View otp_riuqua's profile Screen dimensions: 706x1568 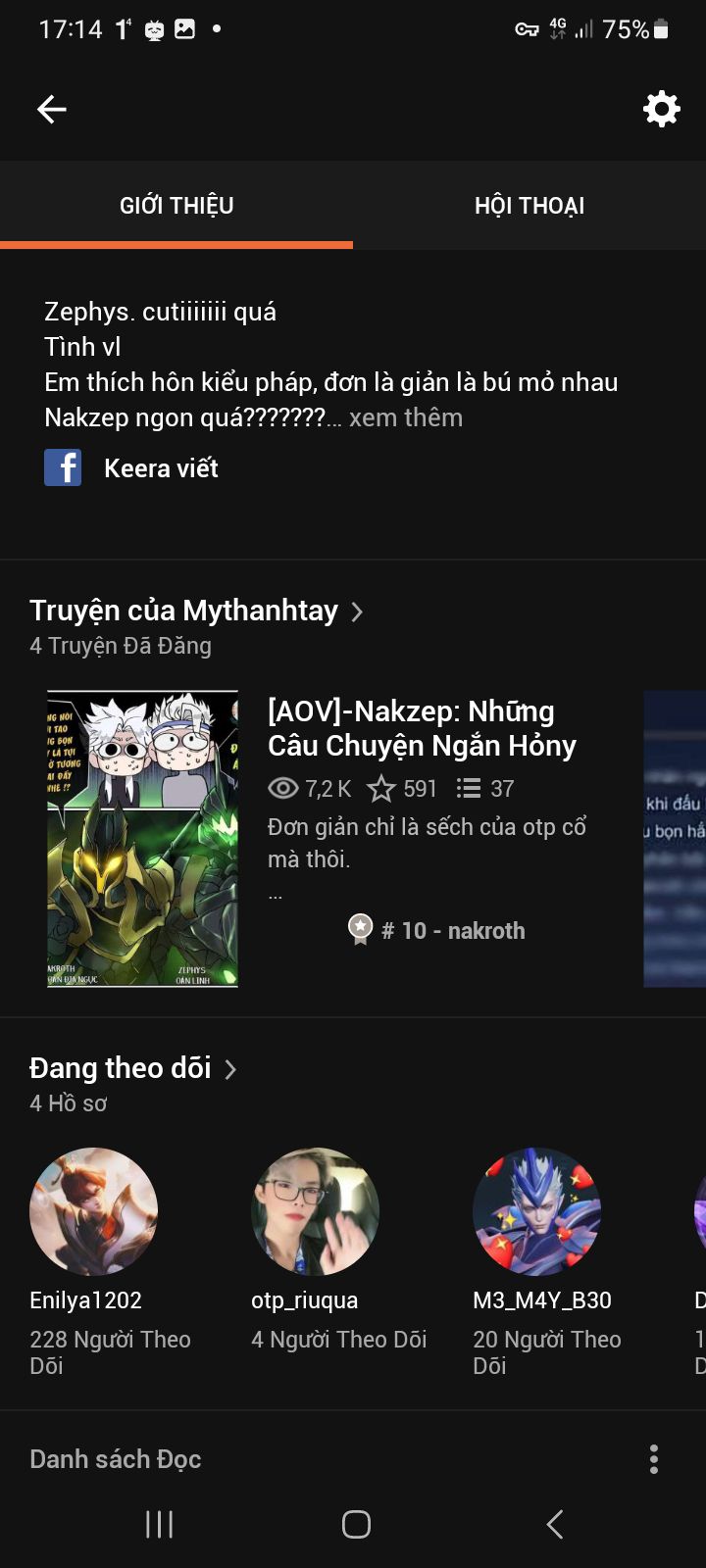point(315,1211)
